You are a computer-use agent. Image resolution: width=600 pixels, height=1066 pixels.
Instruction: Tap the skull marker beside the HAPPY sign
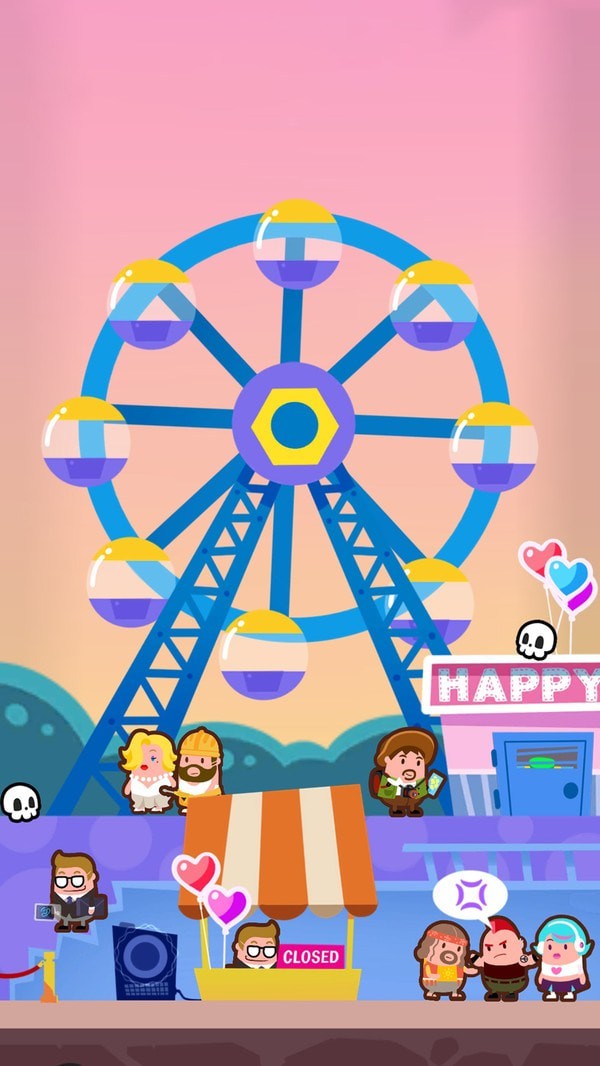pos(535,640)
